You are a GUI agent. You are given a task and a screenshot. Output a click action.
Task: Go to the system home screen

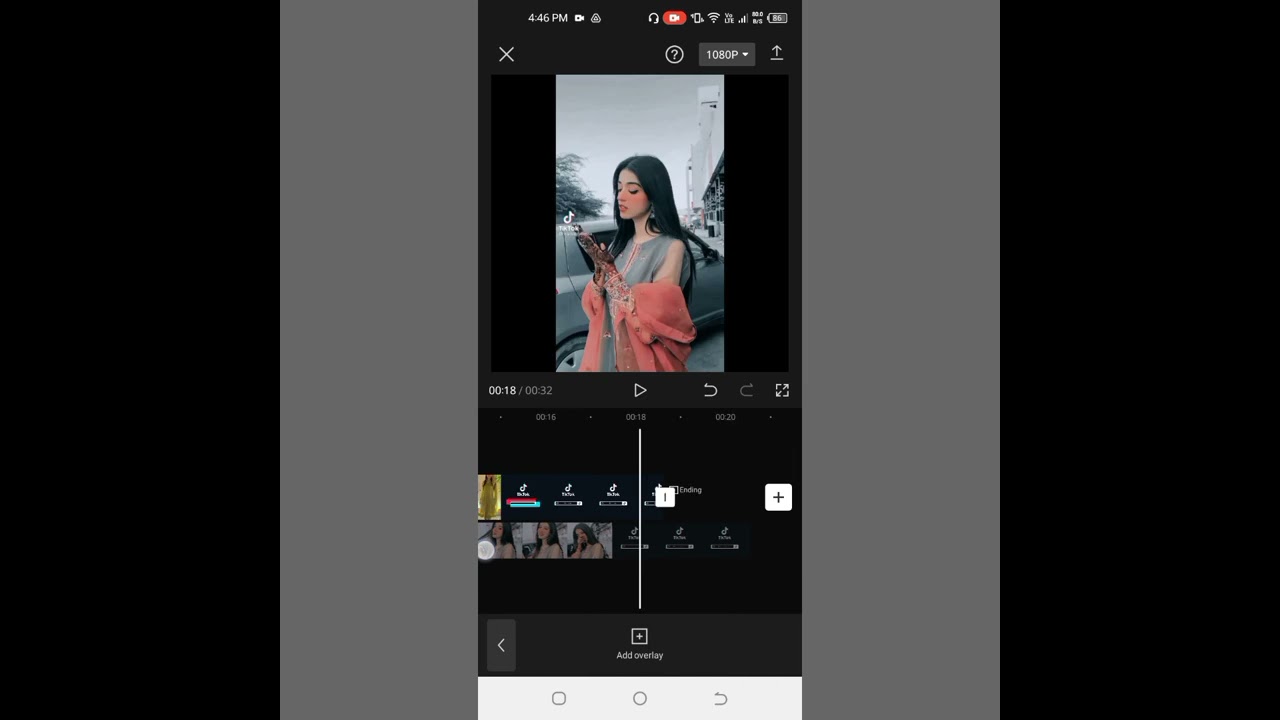pyautogui.click(x=640, y=698)
